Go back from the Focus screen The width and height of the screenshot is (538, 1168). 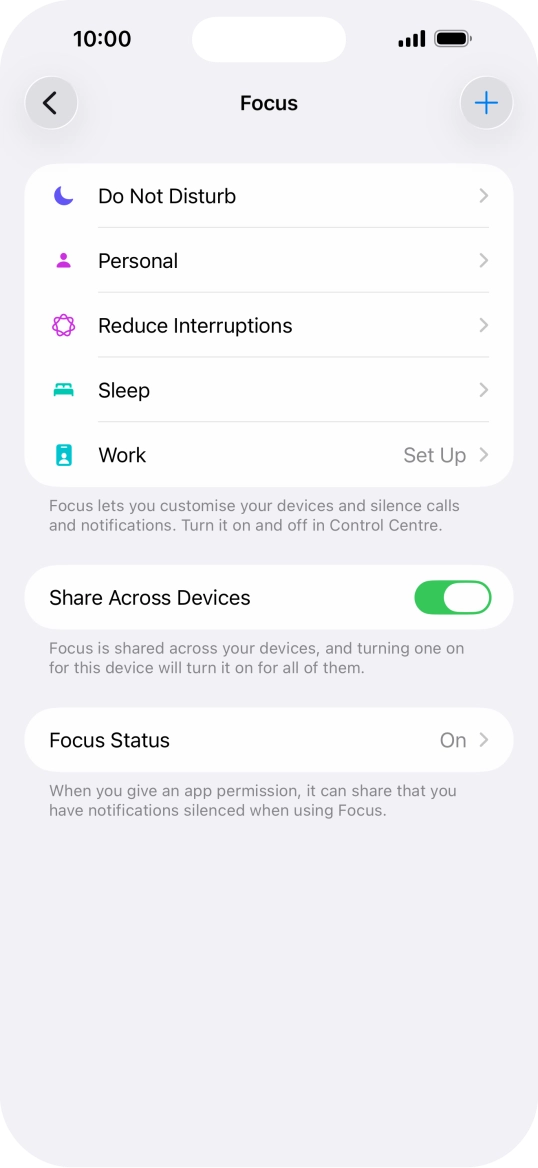pyautogui.click(x=51, y=103)
